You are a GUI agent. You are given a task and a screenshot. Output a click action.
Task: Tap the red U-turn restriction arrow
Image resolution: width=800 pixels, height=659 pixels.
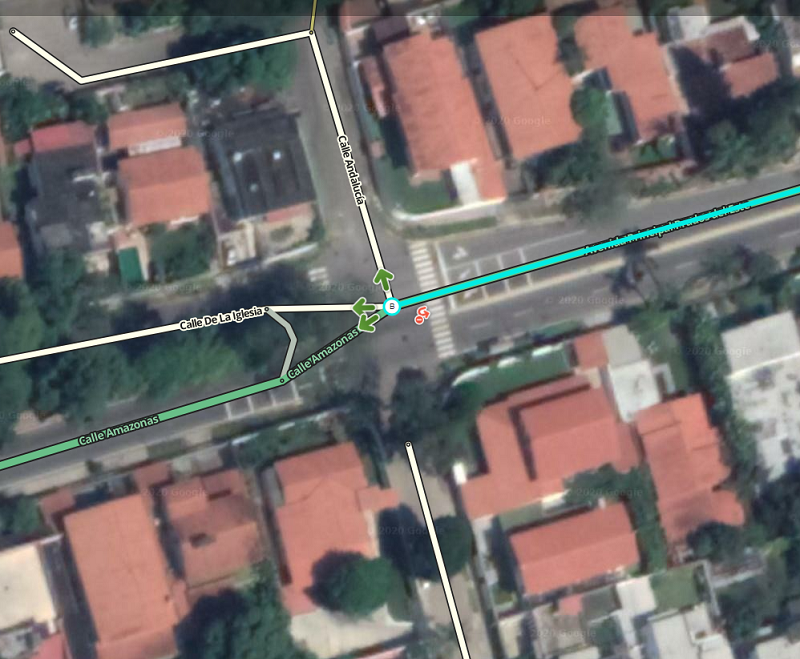point(421,315)
